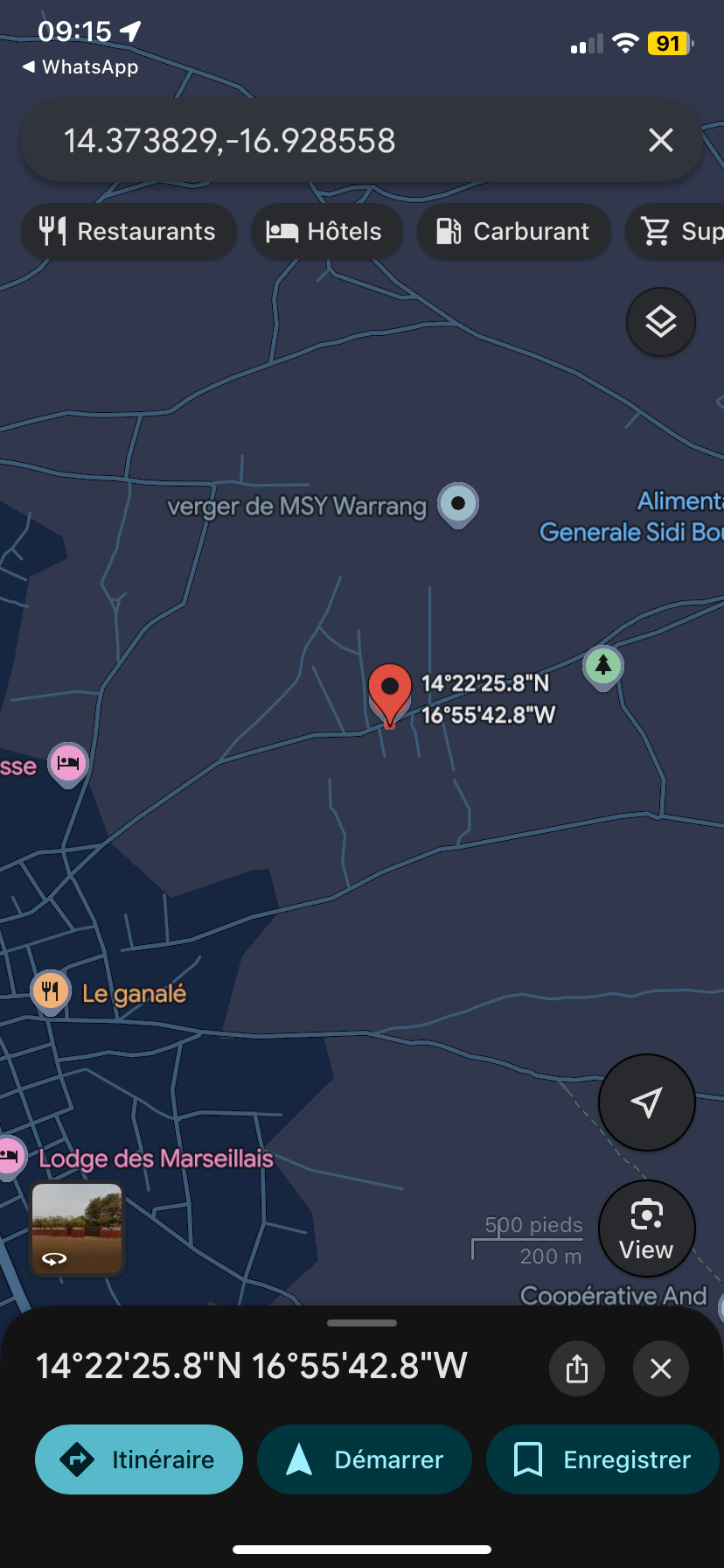Show Carburant stations nearby
The height and width of the screenshot is (1568, 724).
coord(513,232)
